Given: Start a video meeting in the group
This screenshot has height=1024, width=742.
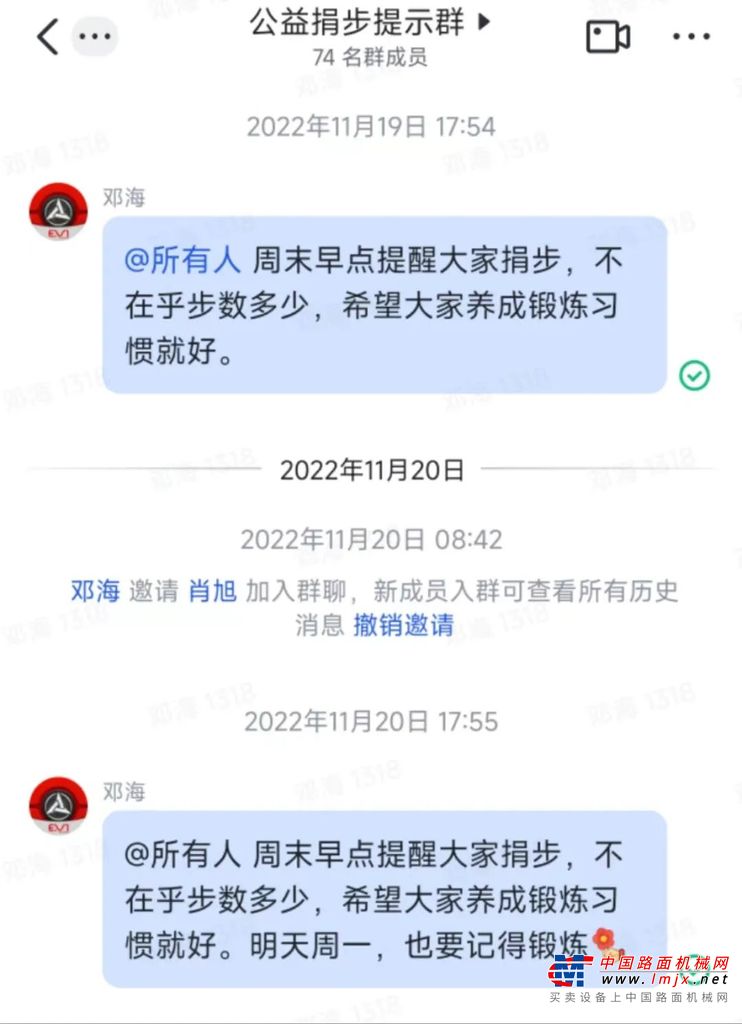Looking at the screenshot, I should pyautogui.click(x=607, y=37).
